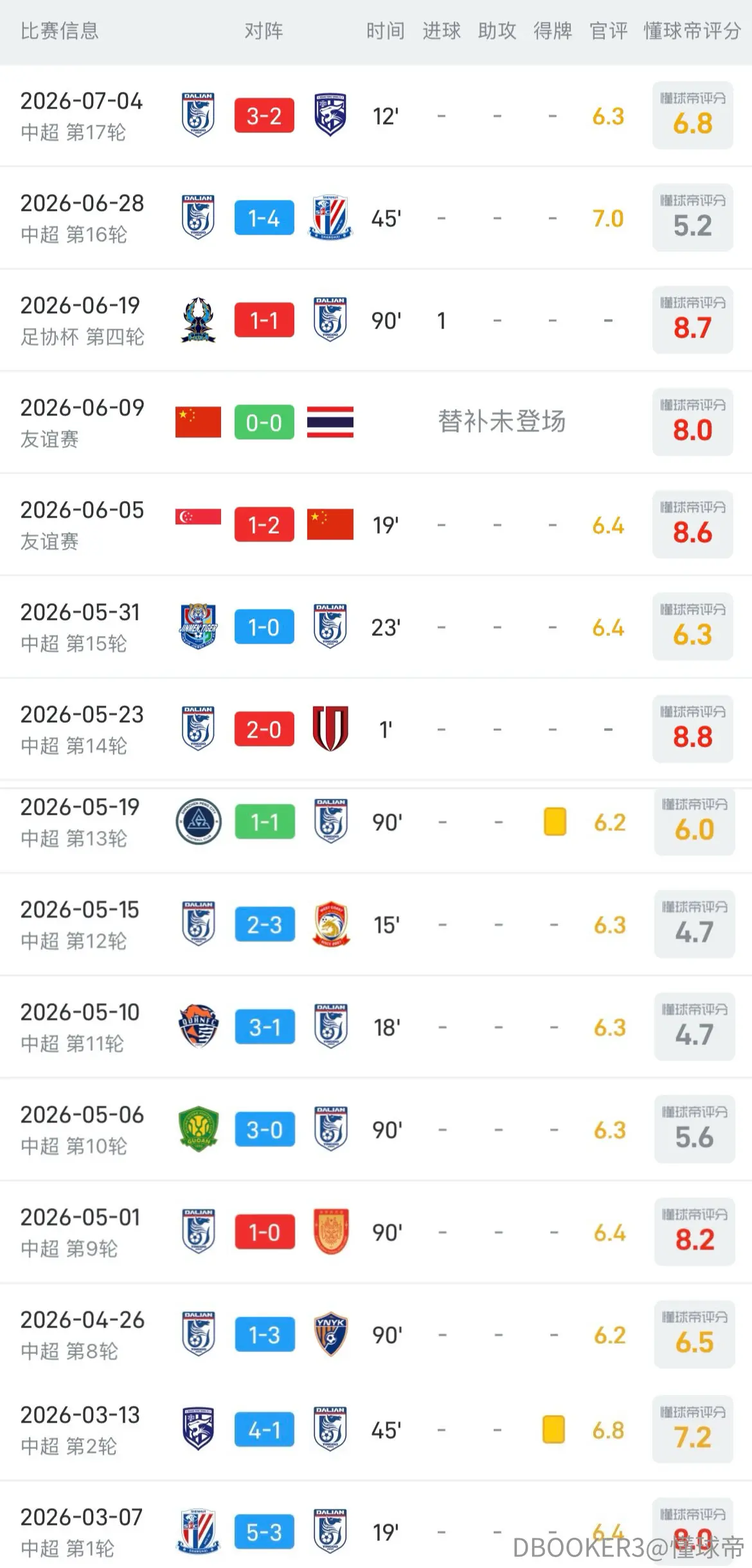View the 2026-05-15 match with score 2-3
Image resolution: width=752 pixels, height=1568 pixels.
pyautogui.click(x=376, y=925)
